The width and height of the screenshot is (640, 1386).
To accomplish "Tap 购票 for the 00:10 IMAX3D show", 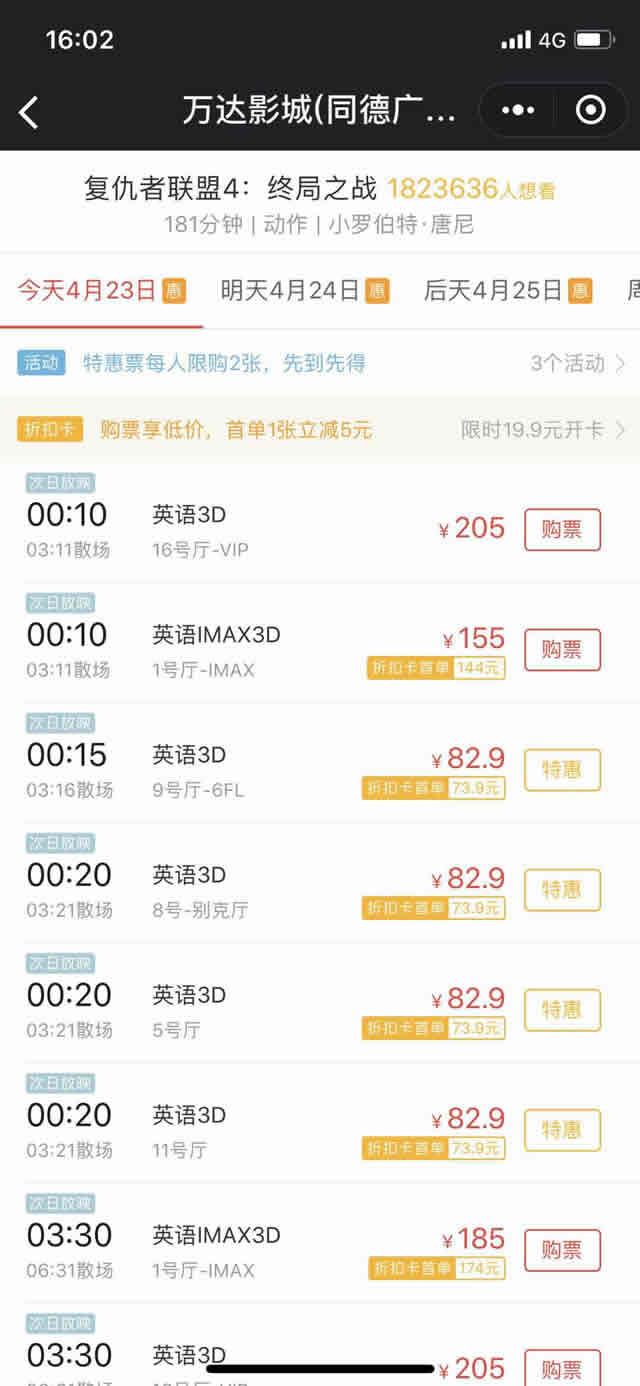I will coord(562,650).
